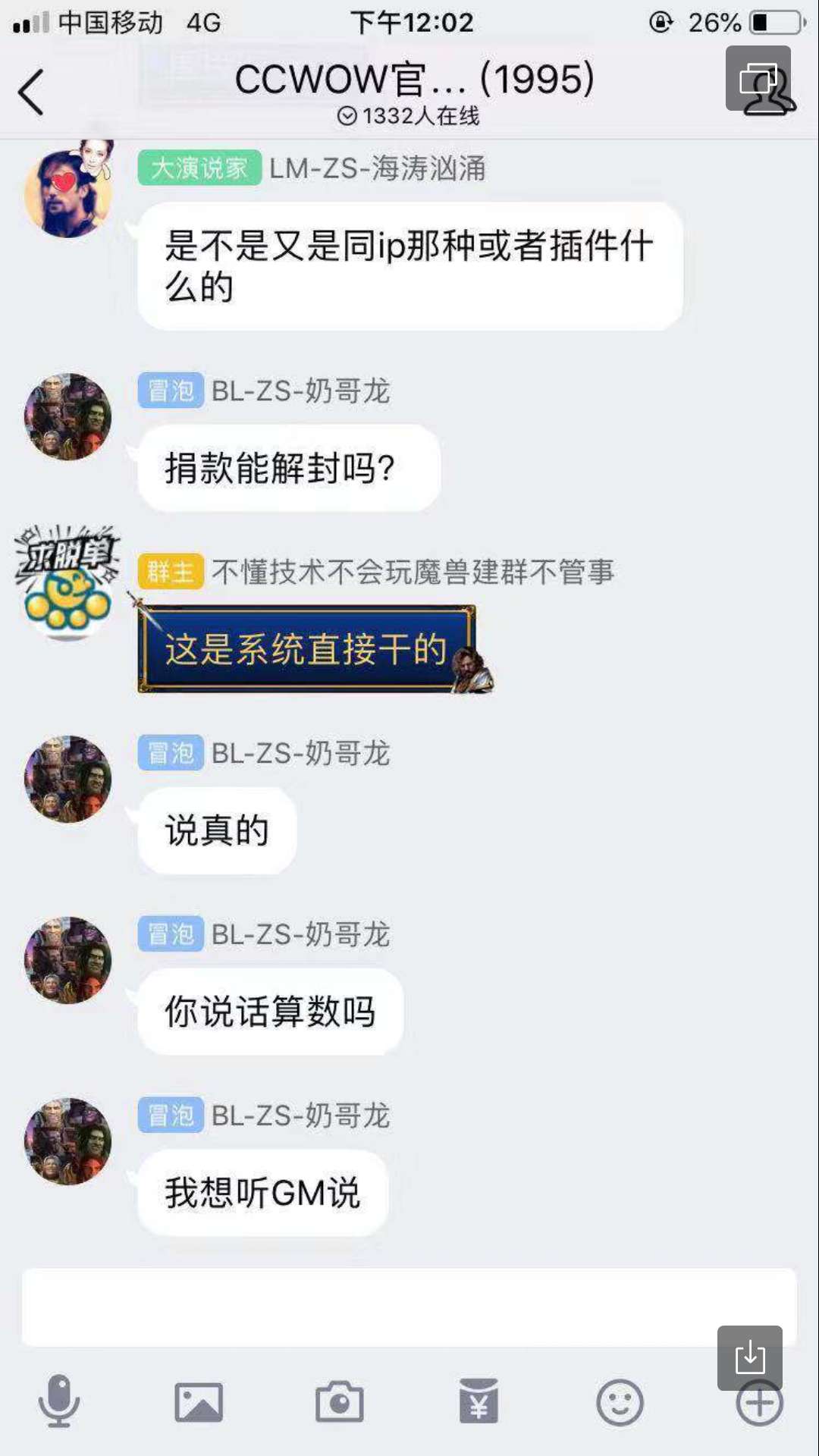Tap the 群主 owner badge in chat

coord(168,574)
